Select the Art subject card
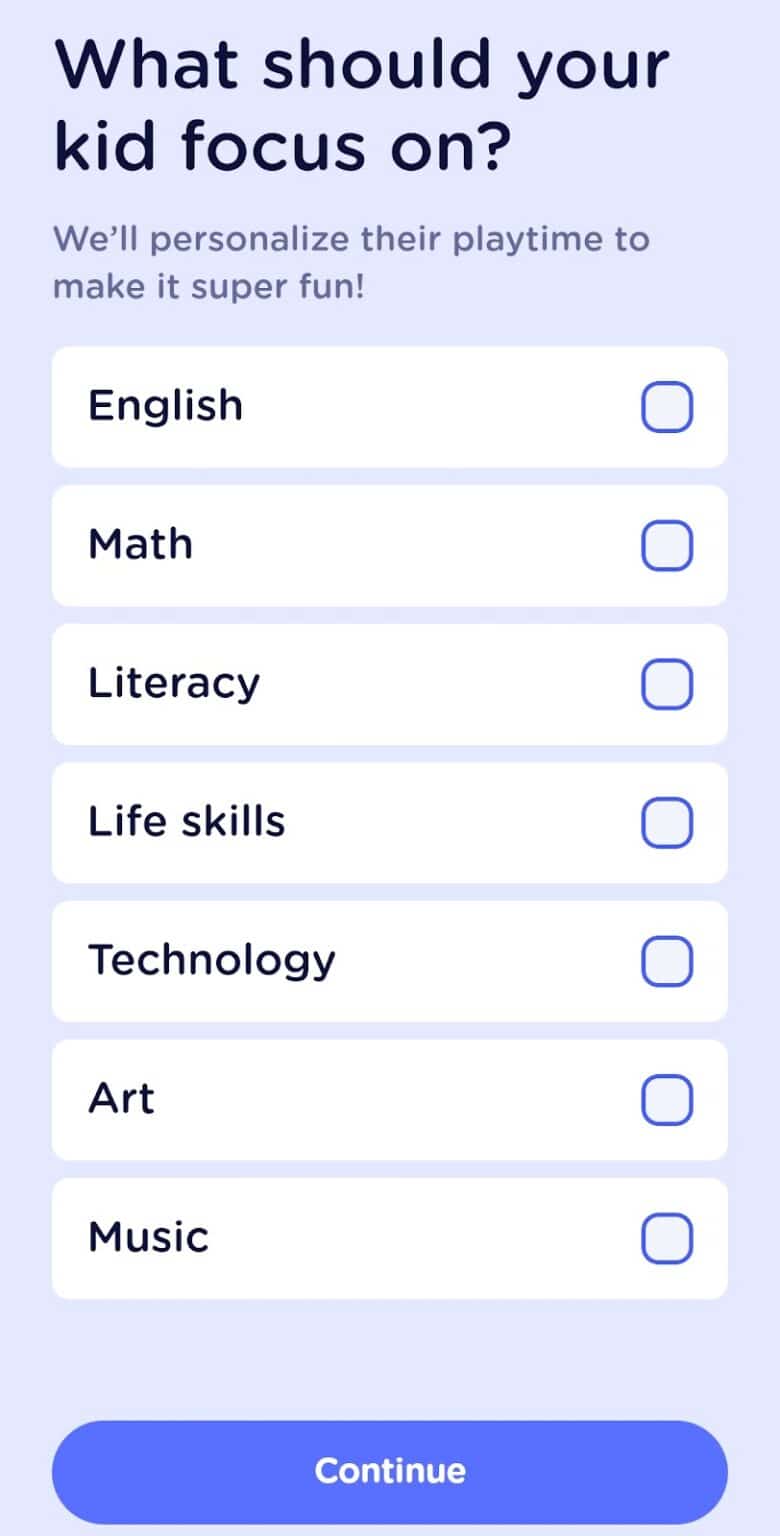 click(390, 1100)
